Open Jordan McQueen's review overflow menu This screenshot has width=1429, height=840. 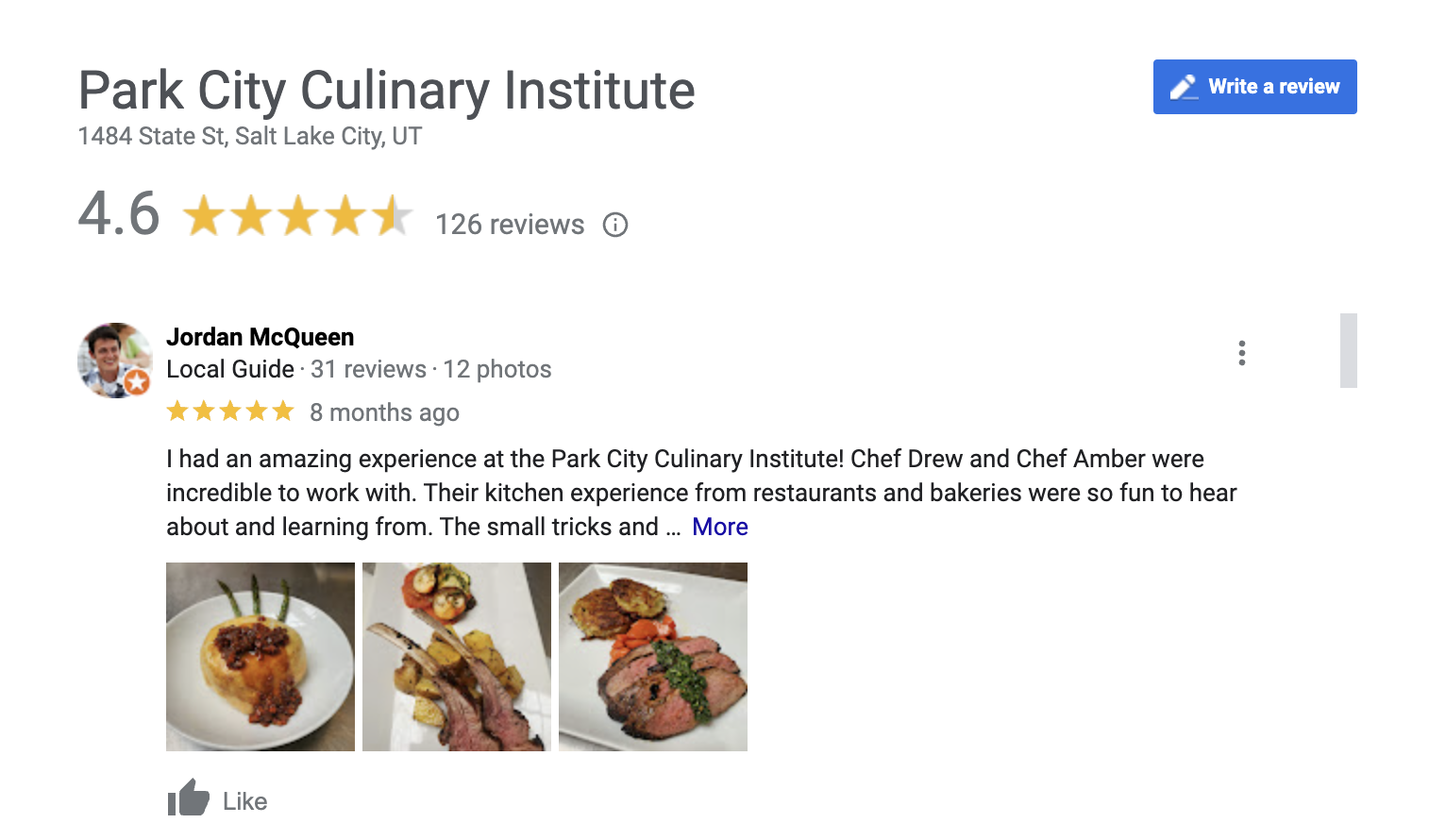[x=1241, y=353]
